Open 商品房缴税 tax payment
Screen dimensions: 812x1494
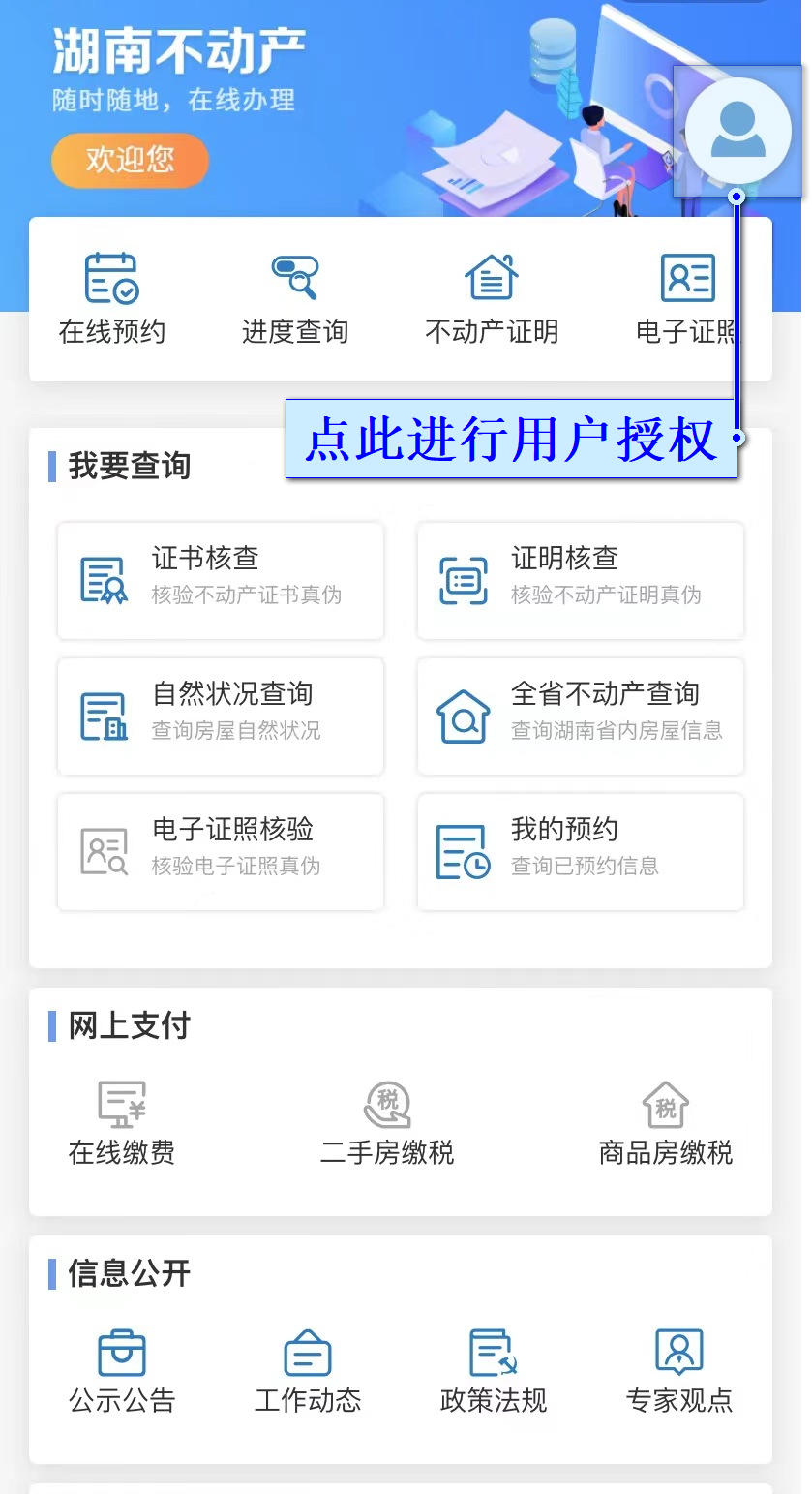(x=666, y=1123)
